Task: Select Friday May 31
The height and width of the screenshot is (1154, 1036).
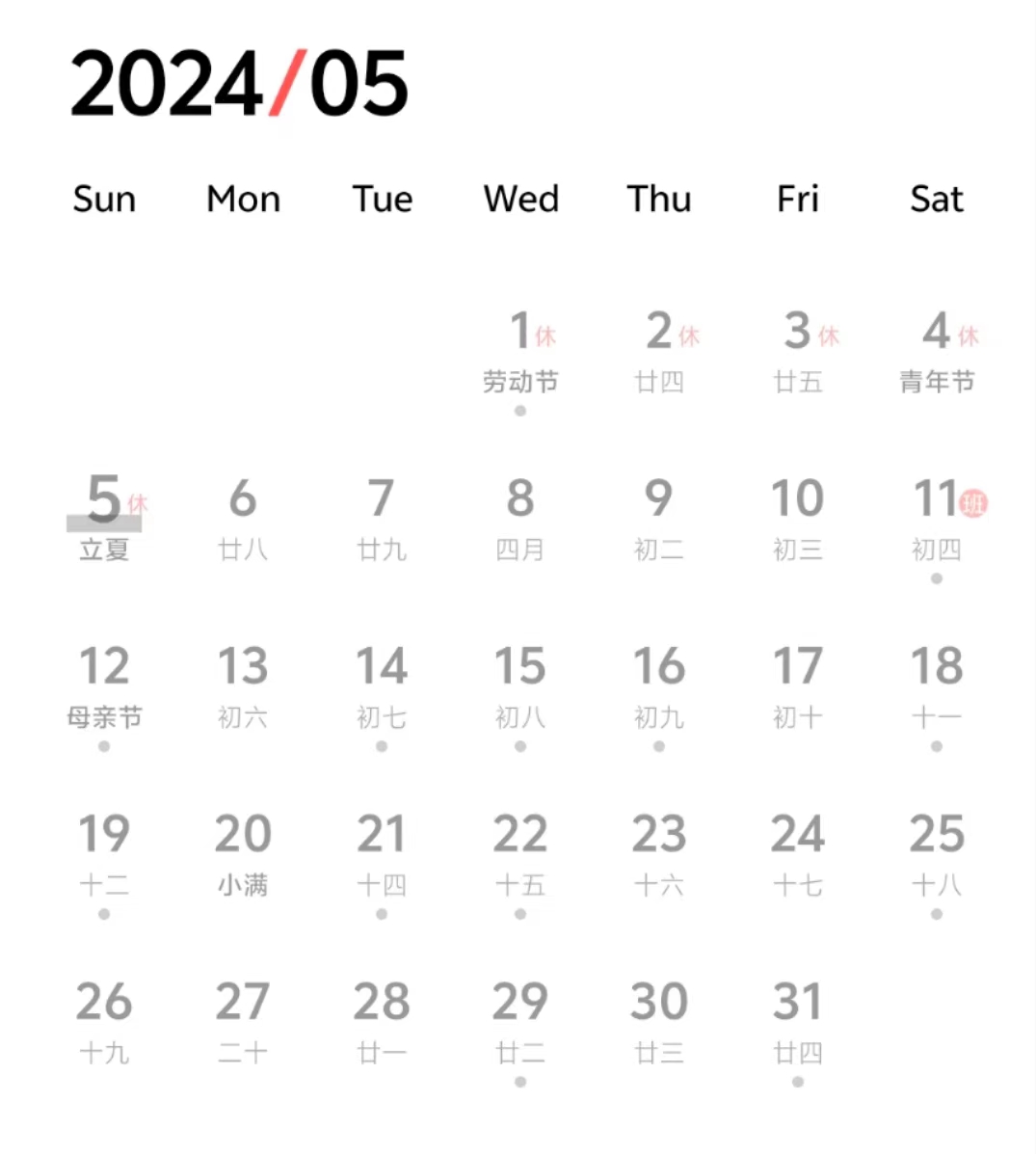Action: (798, 1024)
